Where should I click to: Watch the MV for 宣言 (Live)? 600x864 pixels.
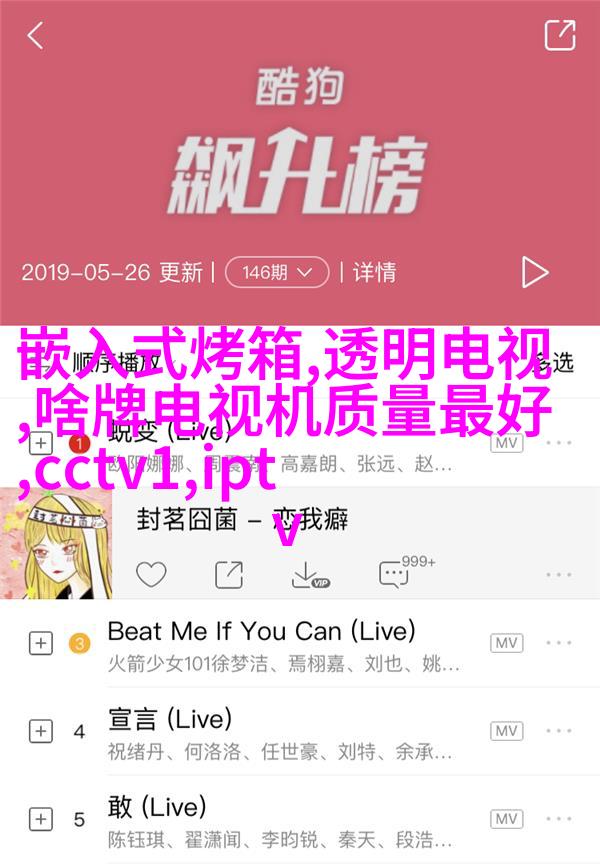(507, 732)
